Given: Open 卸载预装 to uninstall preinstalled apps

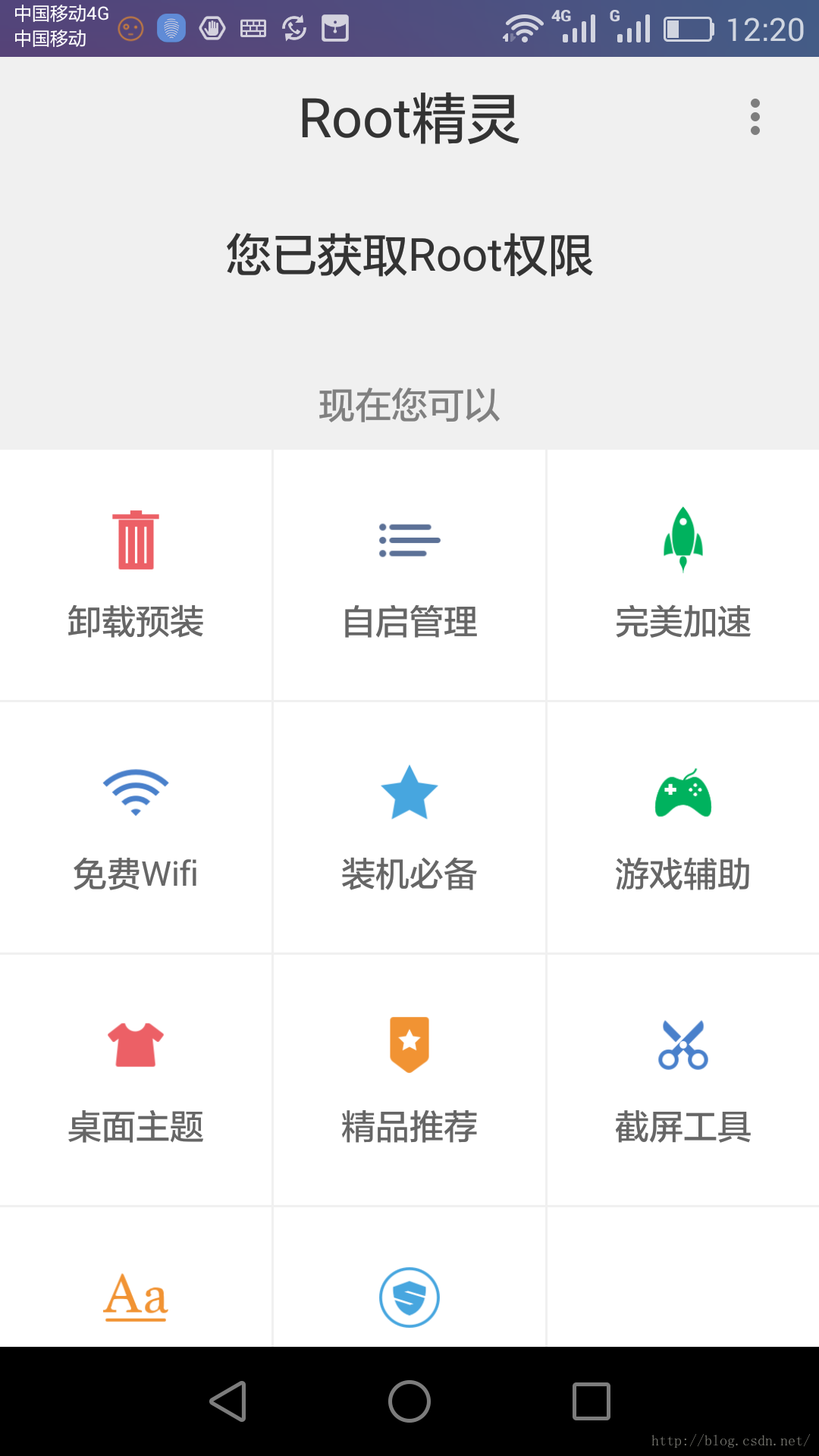Looking at the screenshot, I should click(136, 575).
